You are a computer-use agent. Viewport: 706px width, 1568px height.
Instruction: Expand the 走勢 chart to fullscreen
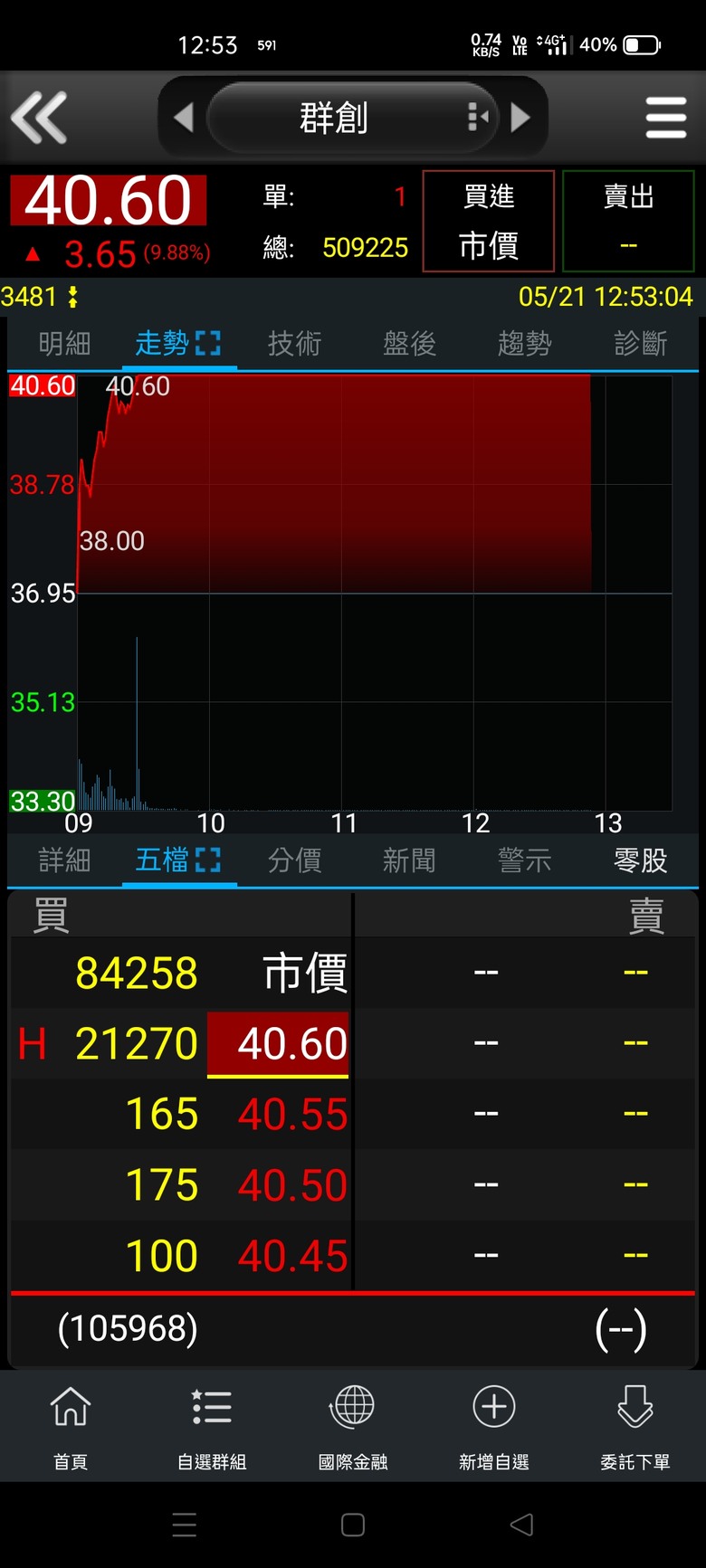[x=208, y=343]
